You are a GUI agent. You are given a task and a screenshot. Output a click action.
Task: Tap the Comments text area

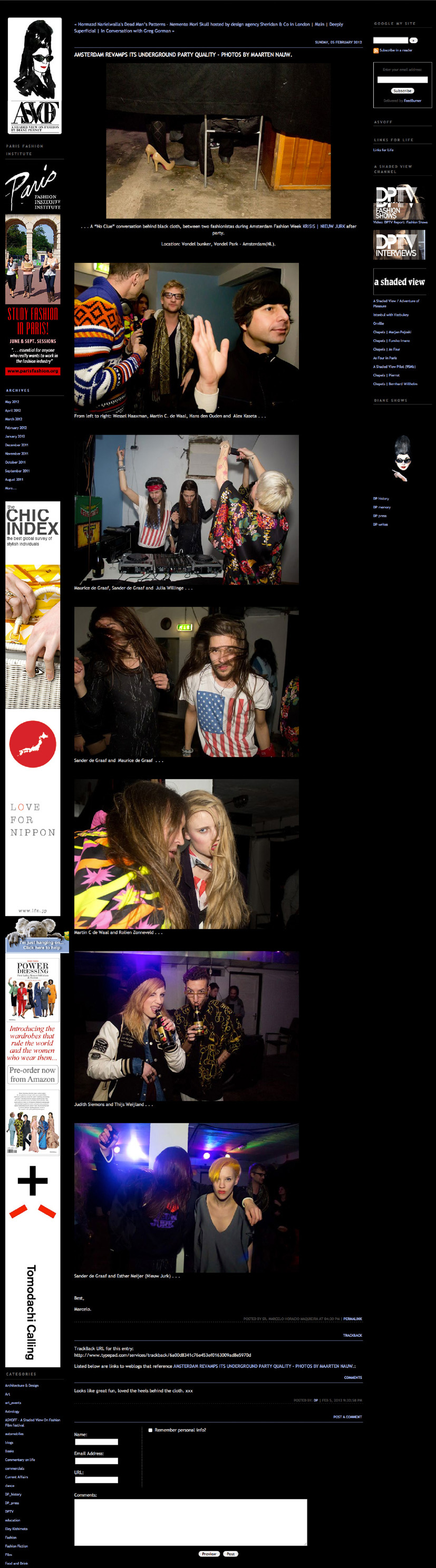point(190,1522)
